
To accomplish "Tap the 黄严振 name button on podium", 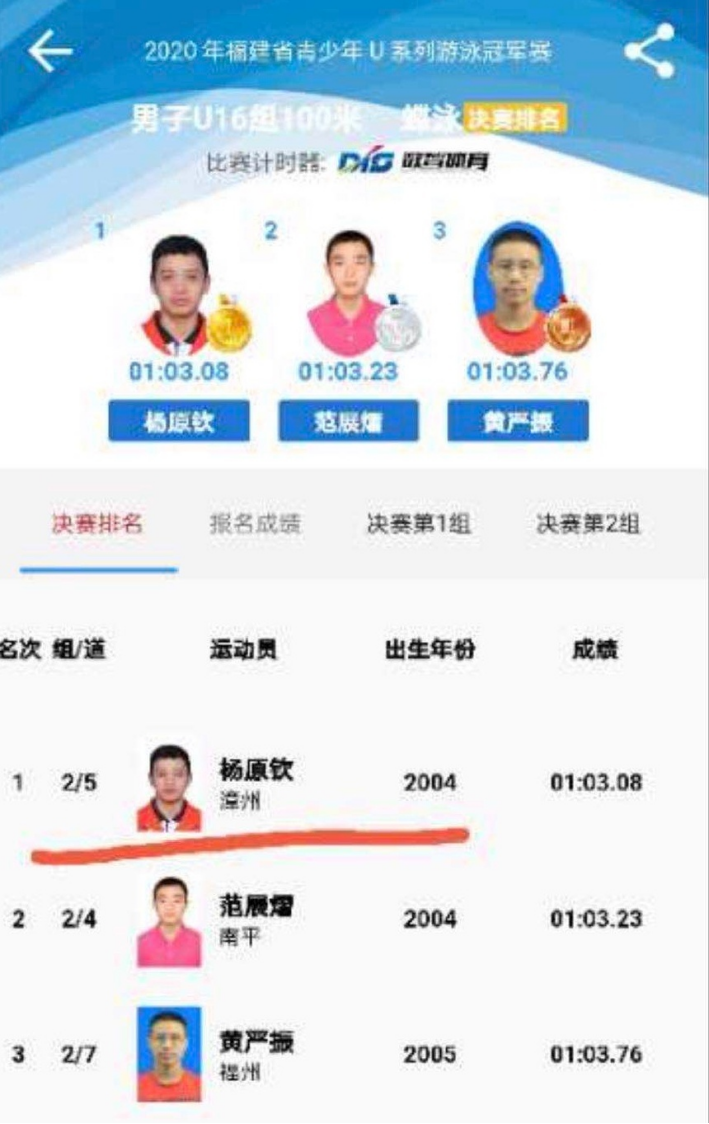I will (517, 422).
